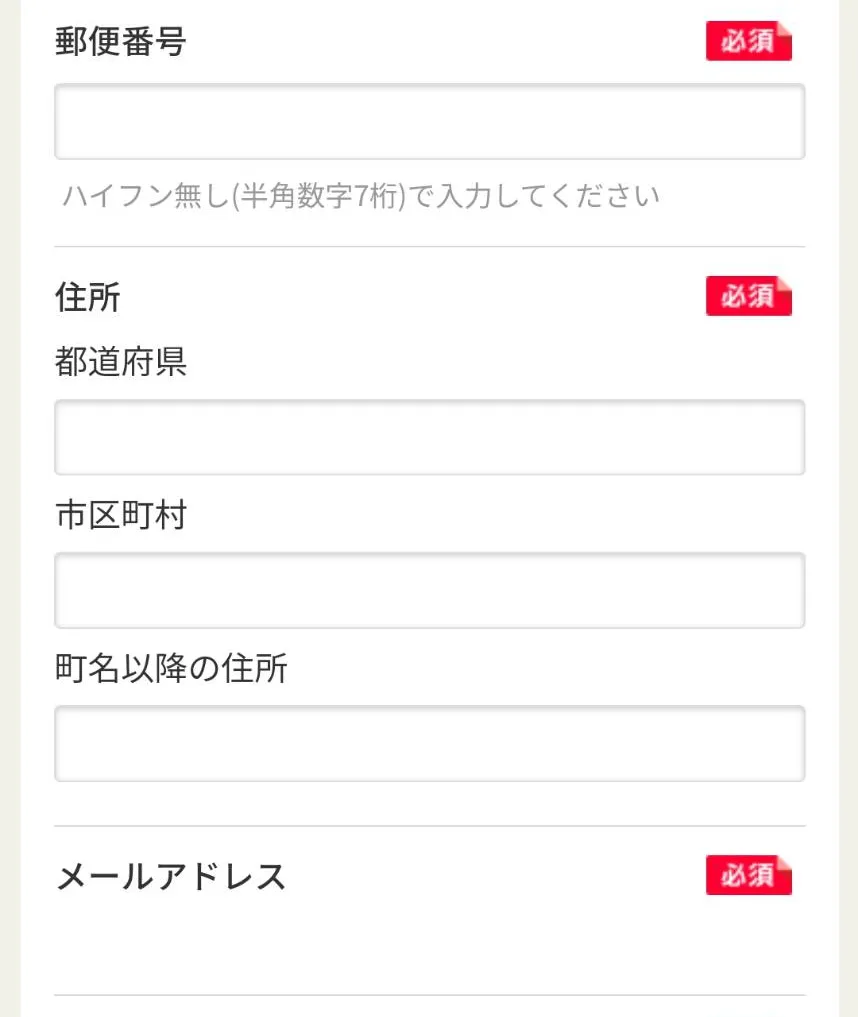
Task: Select the 郵便番号 input field
Action: tap(429, 121)
